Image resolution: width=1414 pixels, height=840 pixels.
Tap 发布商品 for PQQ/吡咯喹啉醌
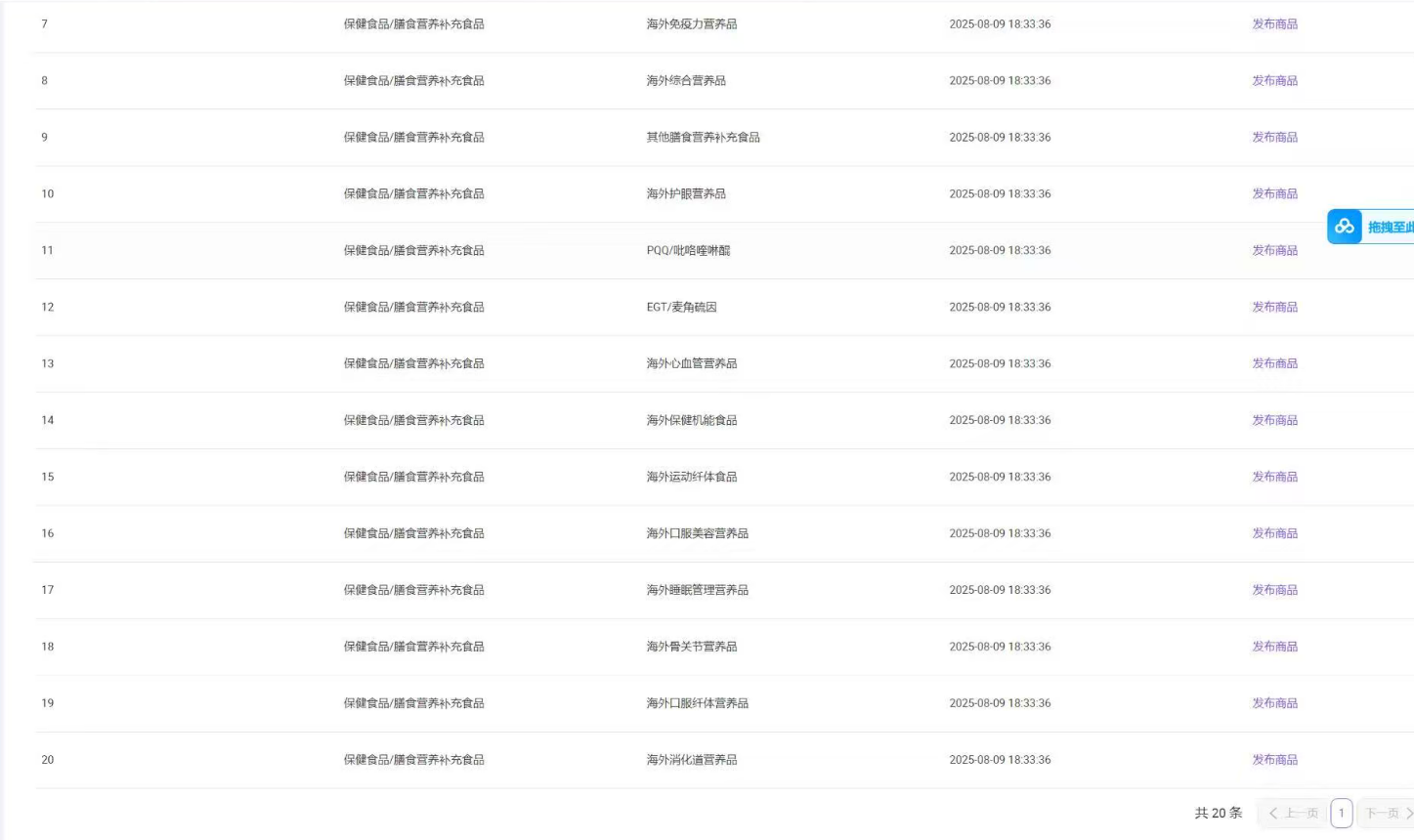pos(1274,251)
